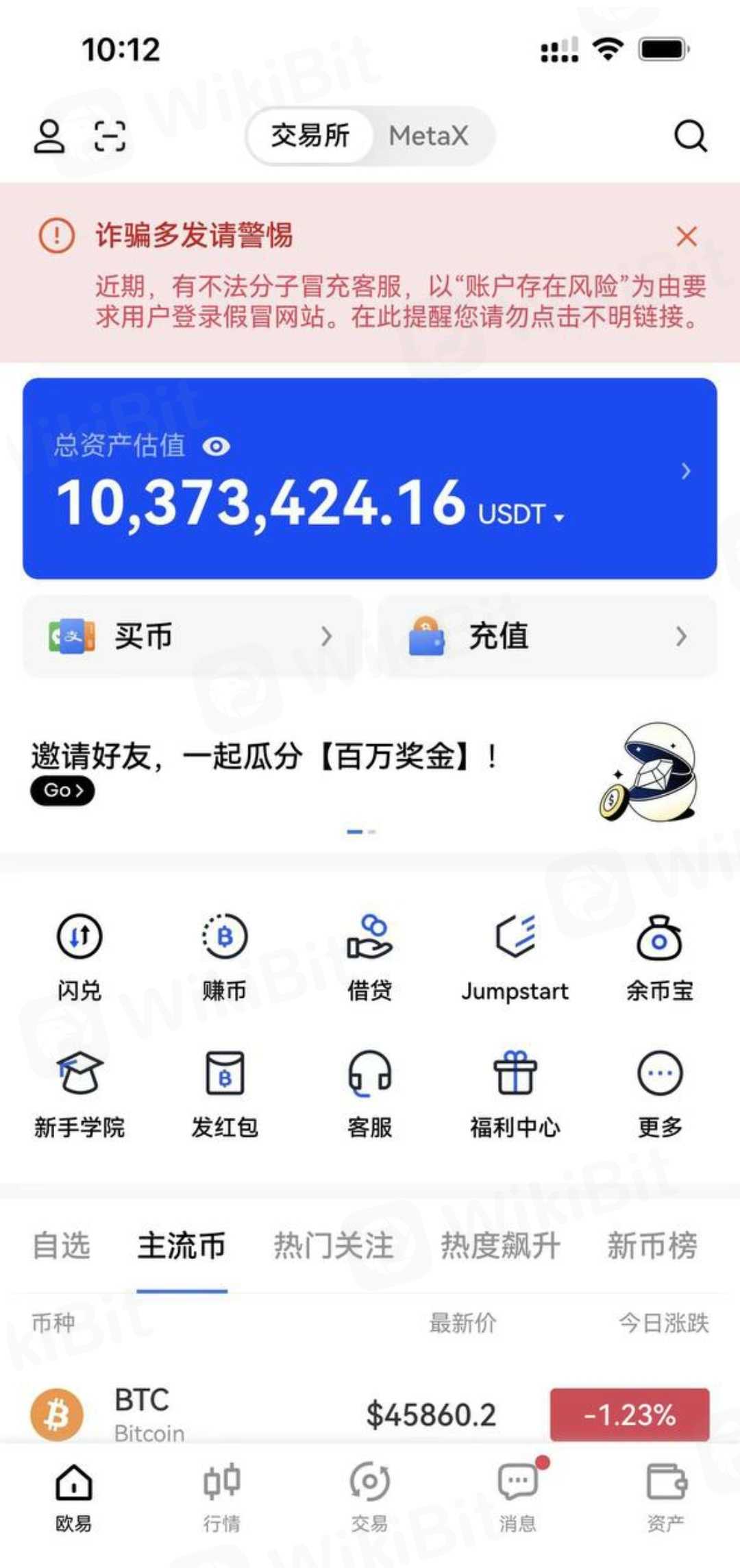Switch to the 自选 favorites tab
This screenshot has height=1568, width=740.
click(x=62, y=1246)
